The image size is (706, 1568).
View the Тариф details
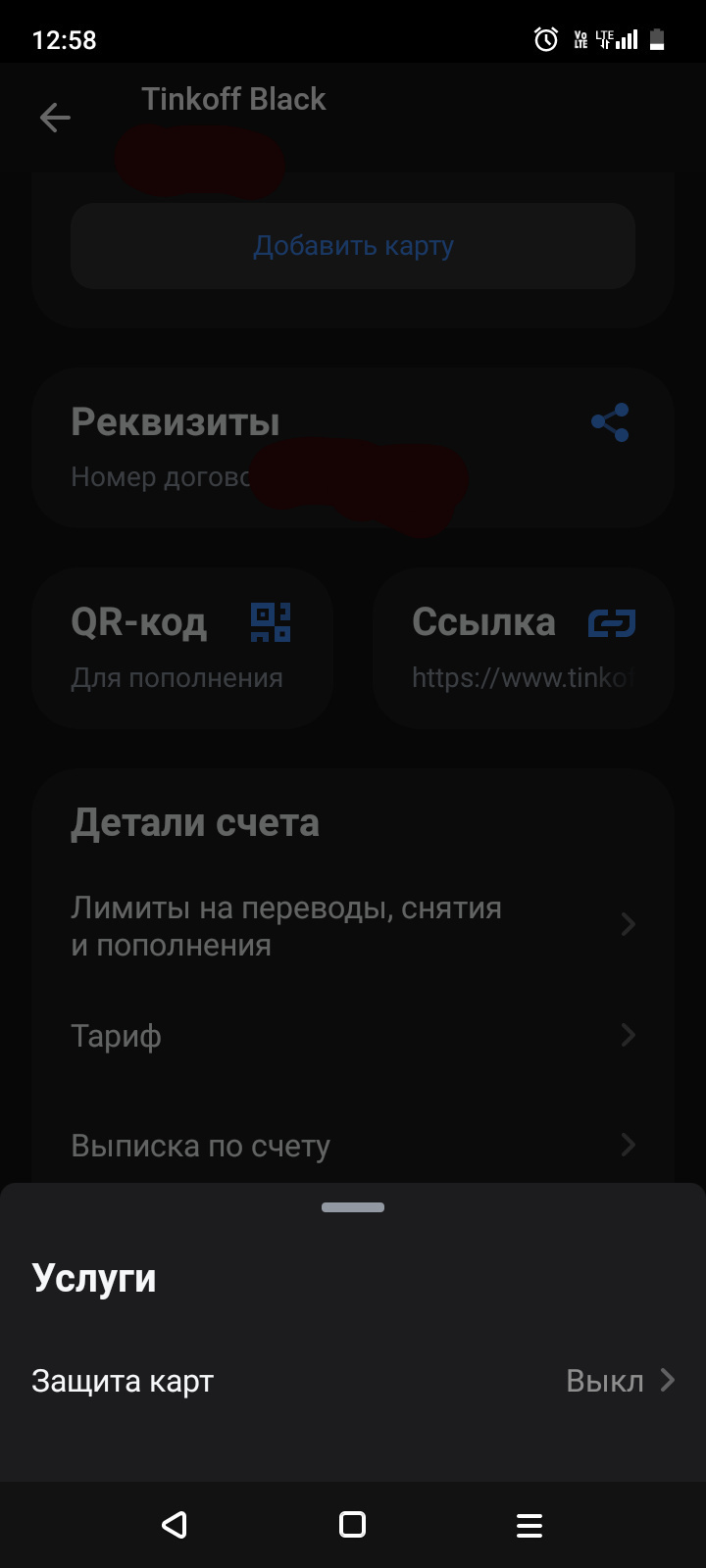point(353,1036)
